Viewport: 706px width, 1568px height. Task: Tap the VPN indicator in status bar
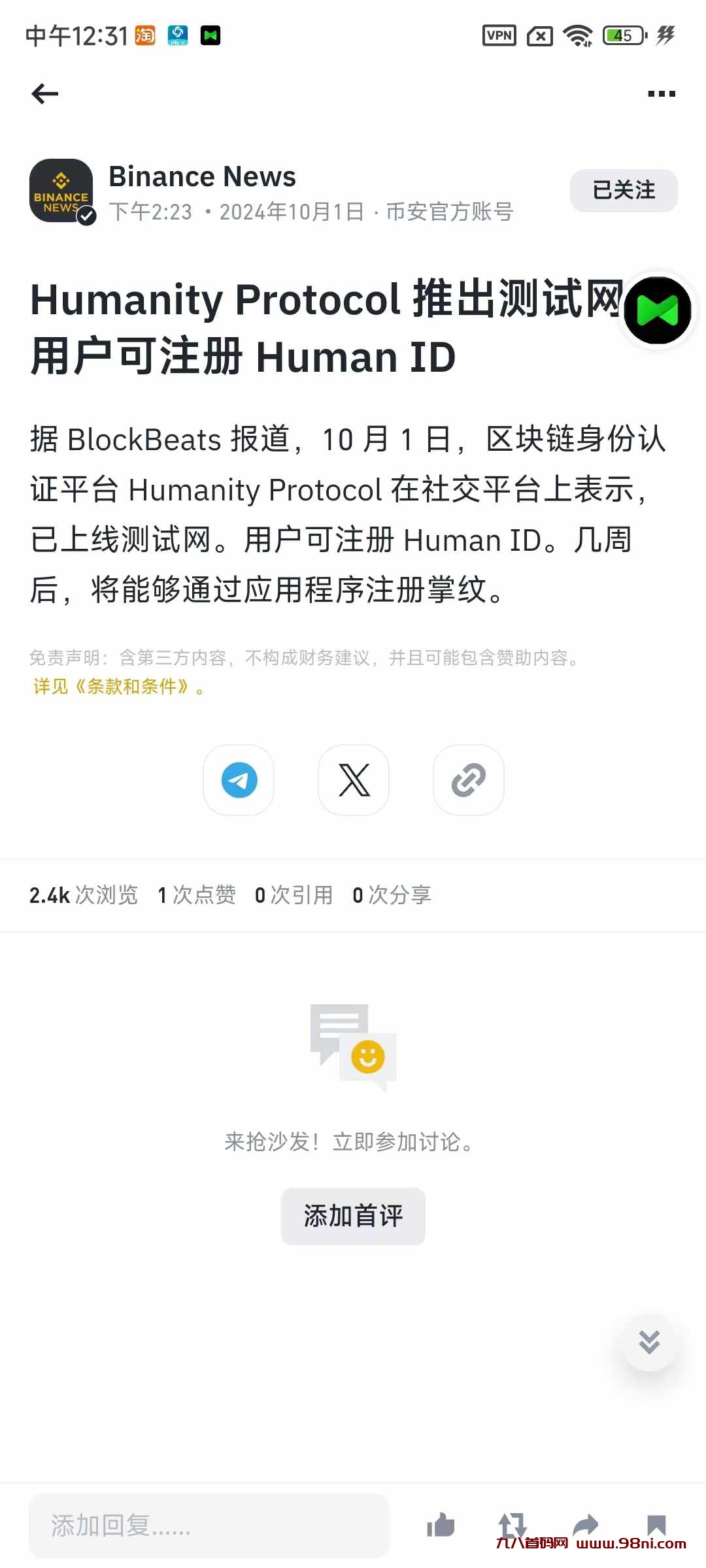click(x=499, y=36)
